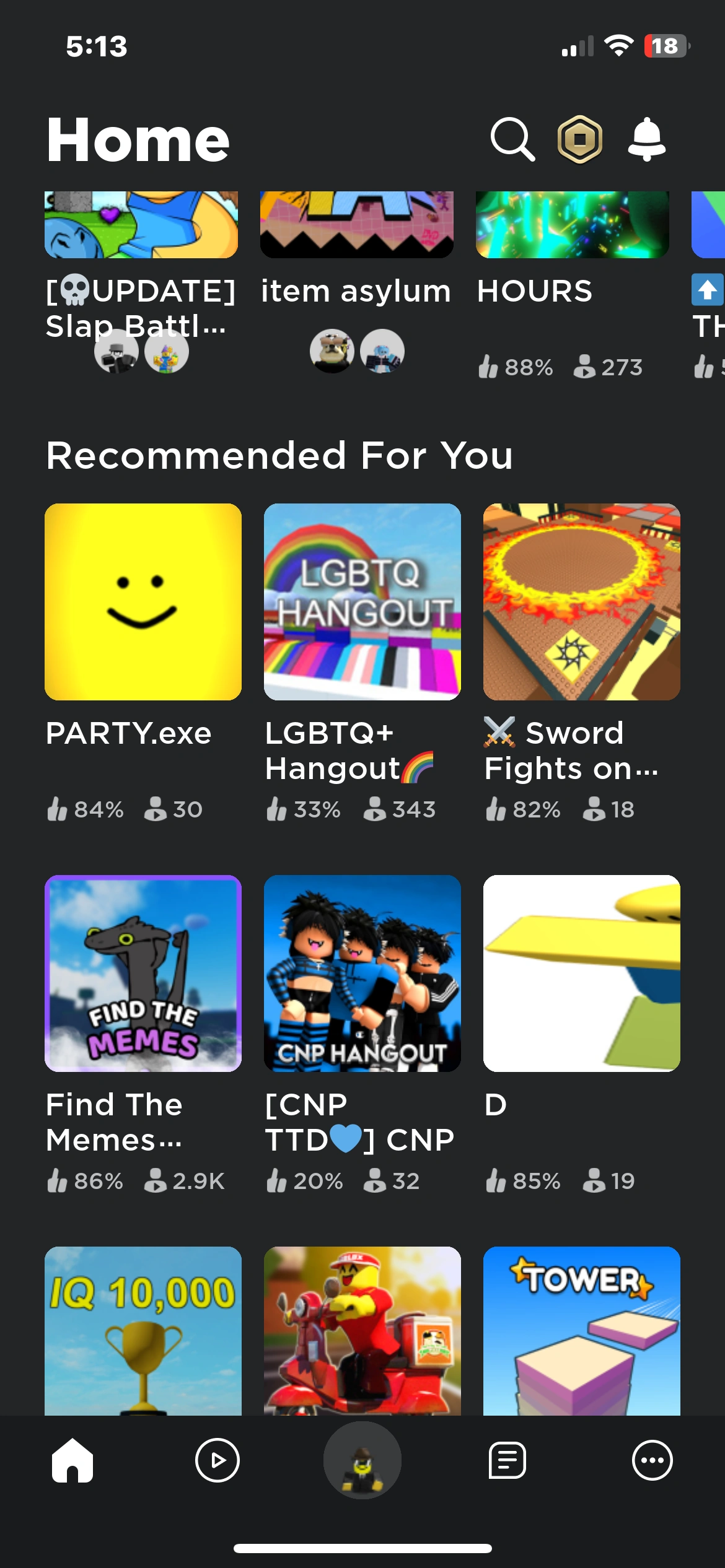Open your avatar profile icon in bottom bar
The width and height of the screenshot is (725, 1568).
coord(362,1461)
